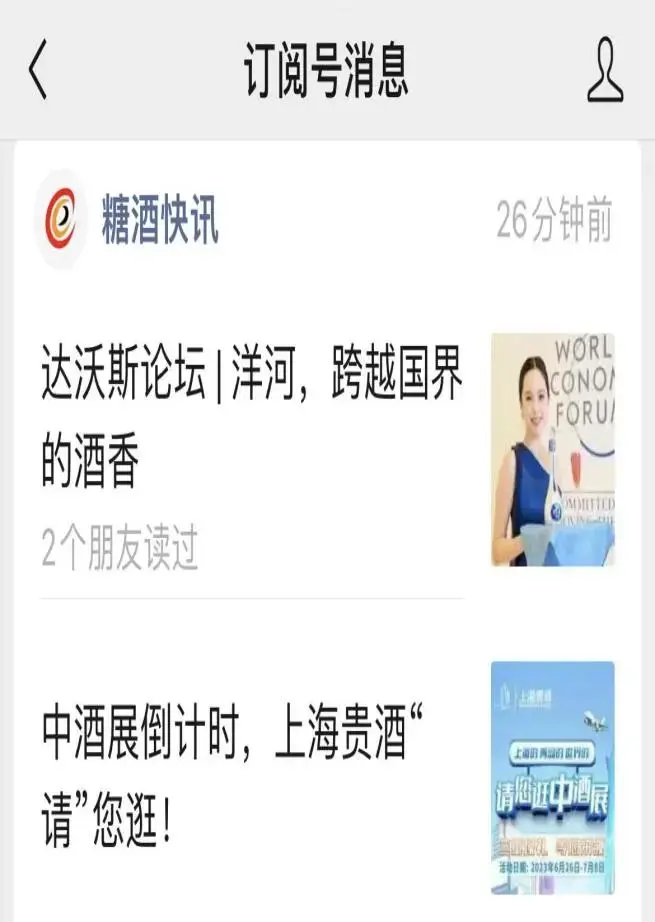Screen dimensions: 655x922
Task: Open the 糖酒快讯 account page
Action: (x=160, y=220)
